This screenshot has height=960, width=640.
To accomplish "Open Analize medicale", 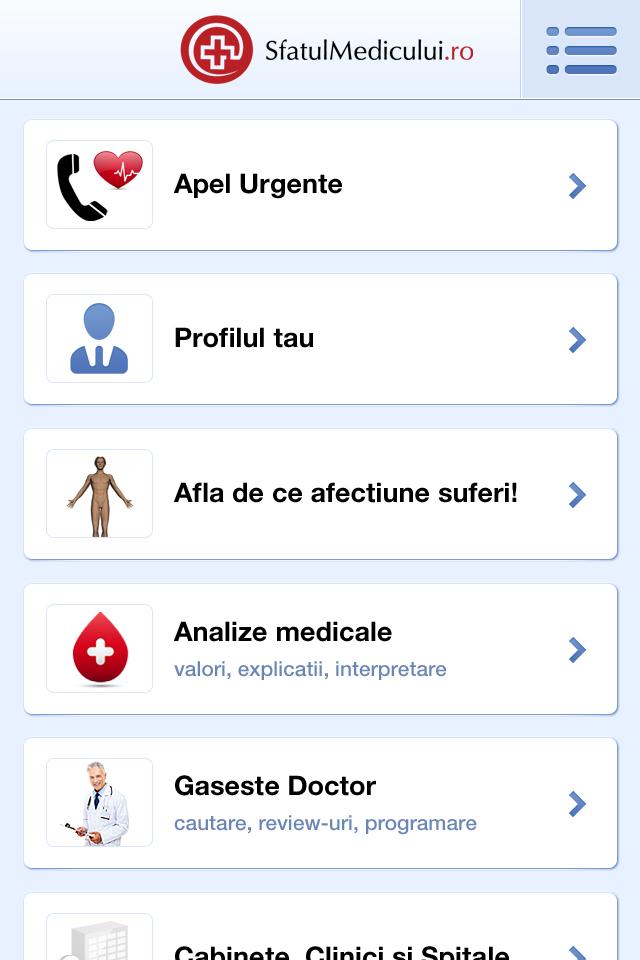I will click(320, 649).
